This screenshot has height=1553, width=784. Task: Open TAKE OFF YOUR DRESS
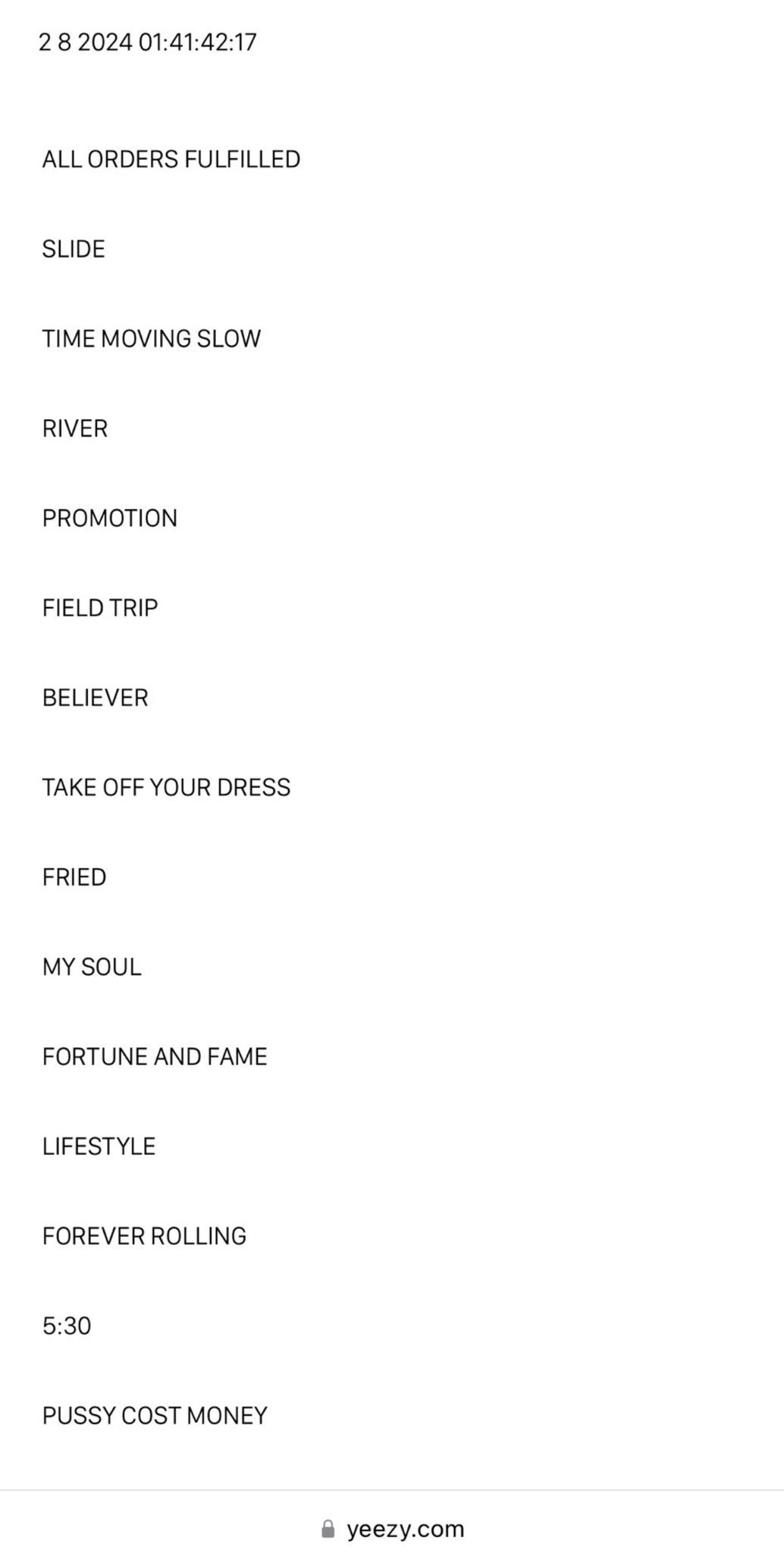pos(166,787)
